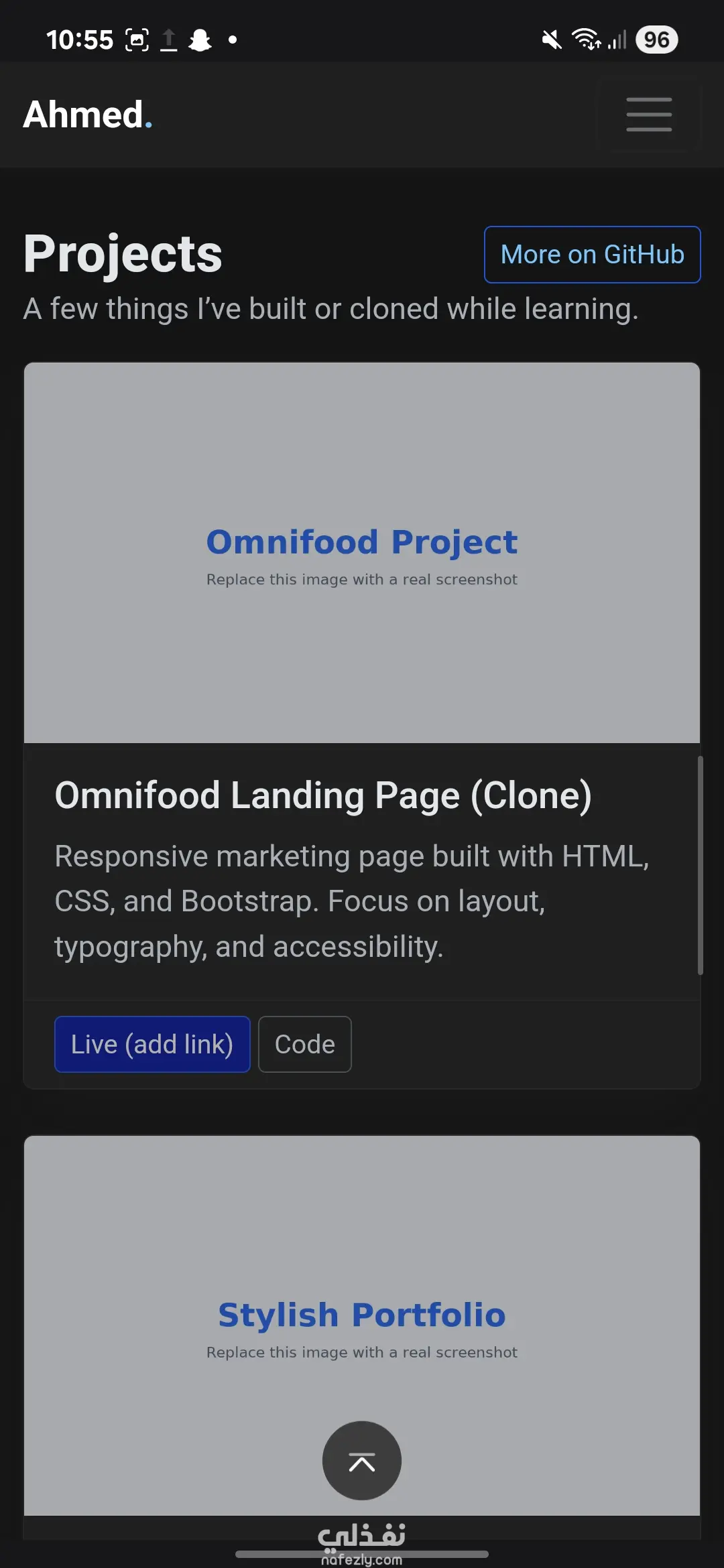Open the Live (add link) button for Omnifood
This screenshot has width=724, height=1568.
[x=152, y=1044]
